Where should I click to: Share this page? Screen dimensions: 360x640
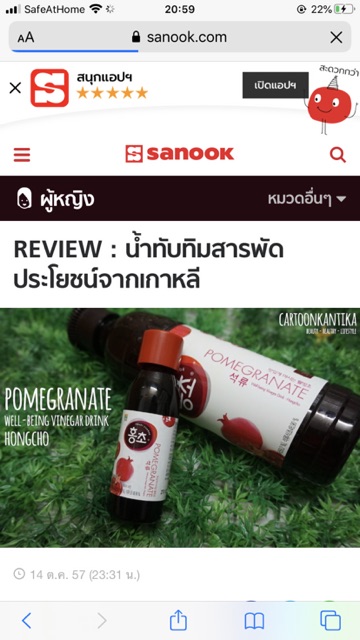coord(178,620)
